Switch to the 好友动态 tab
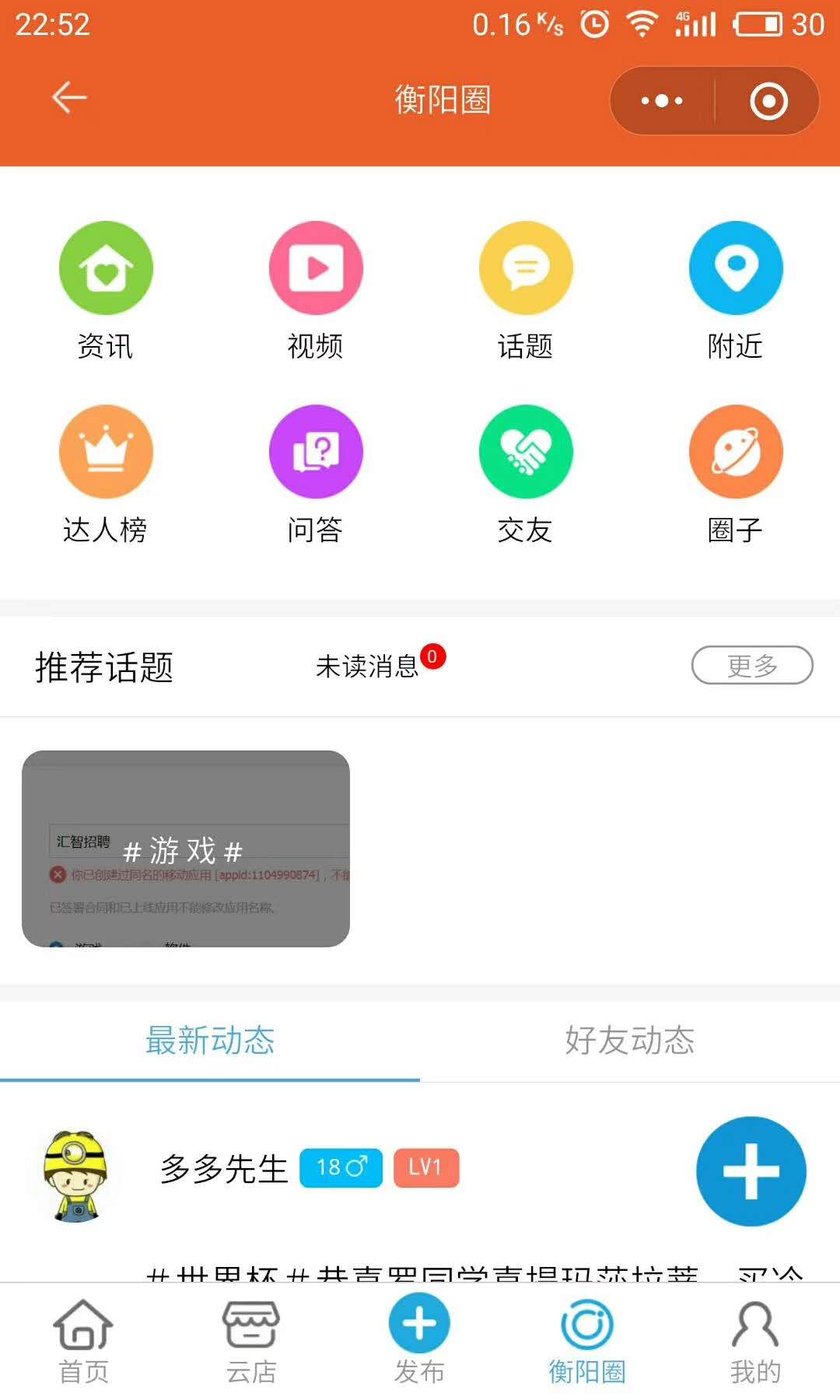 click(629, 1041)
